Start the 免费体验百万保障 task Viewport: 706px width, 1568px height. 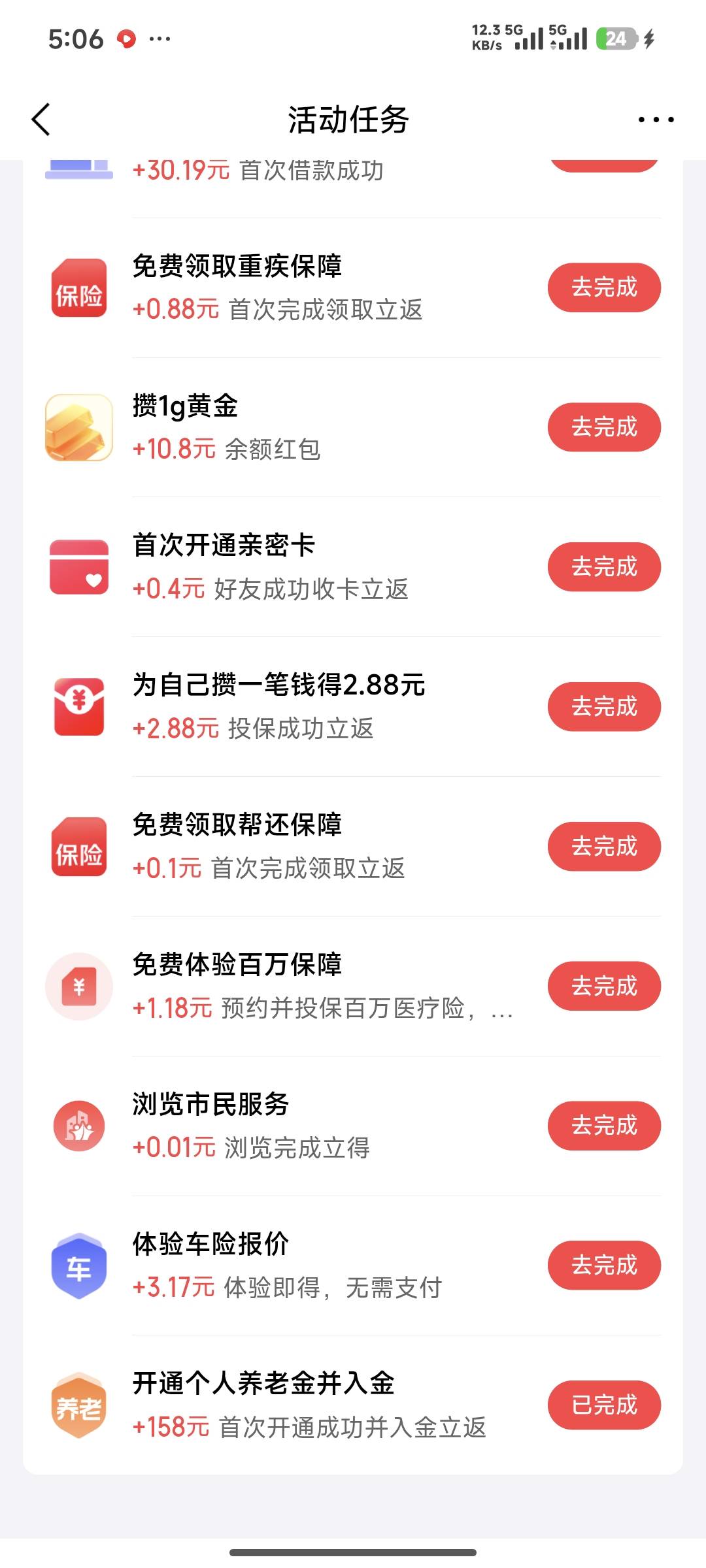click(604, 986)
